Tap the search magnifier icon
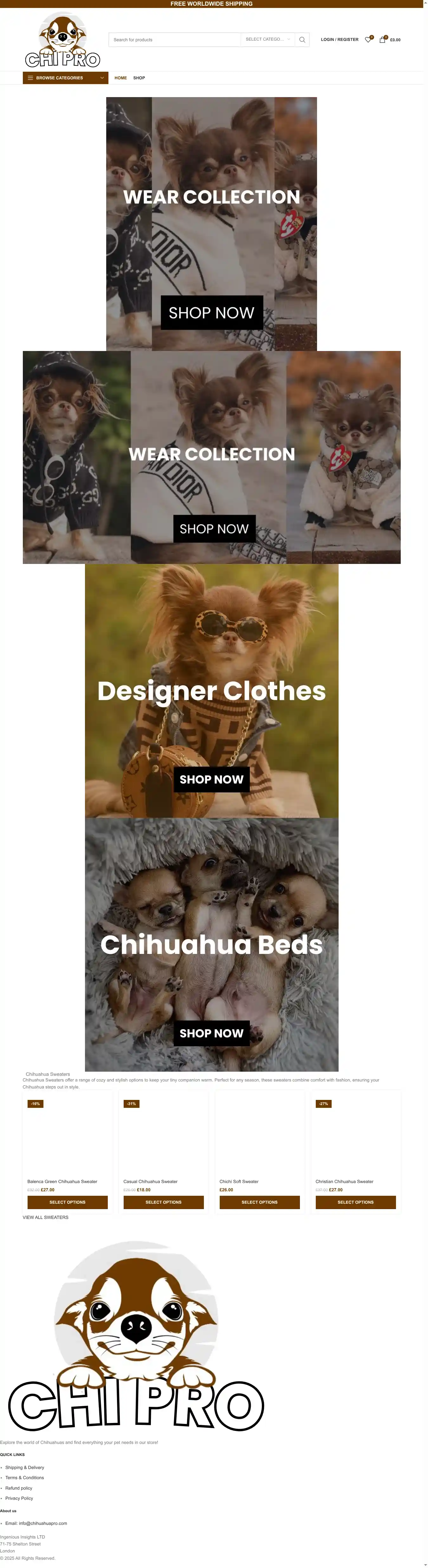This screenshot has height=1568, width=428. (x=302, y=40)
